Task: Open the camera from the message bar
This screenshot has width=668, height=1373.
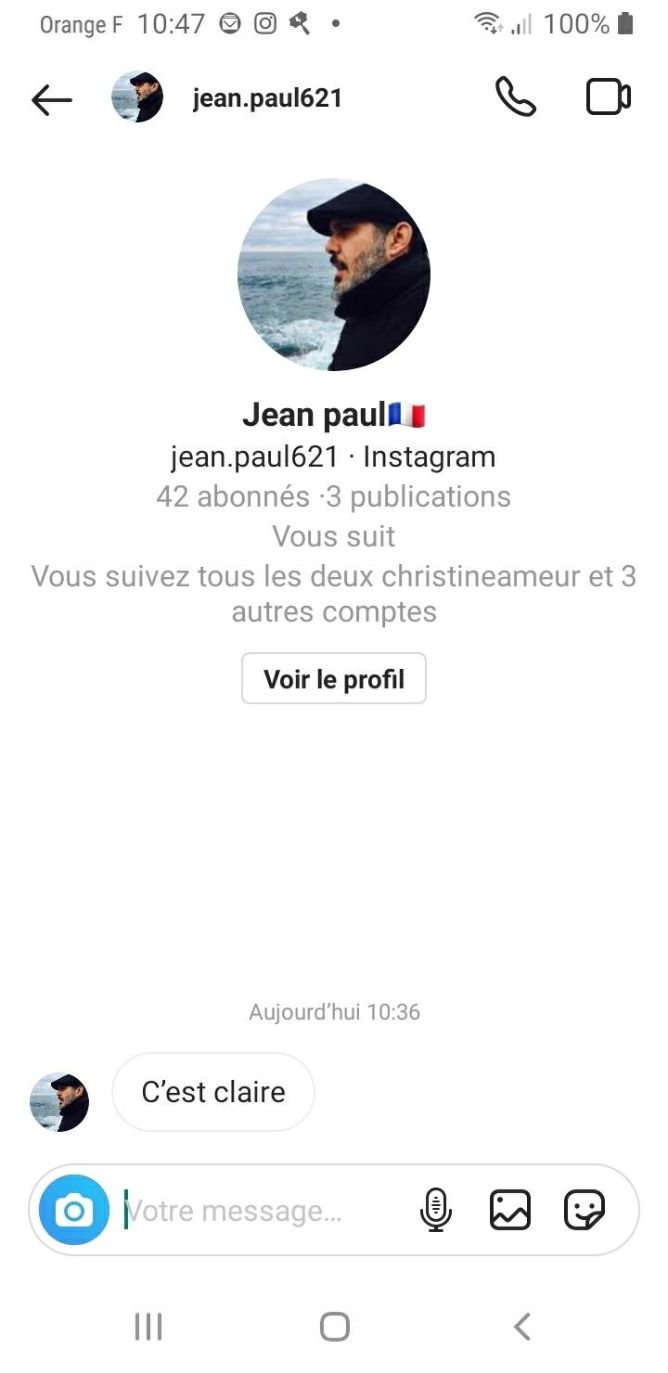Action: [74, 1210]
